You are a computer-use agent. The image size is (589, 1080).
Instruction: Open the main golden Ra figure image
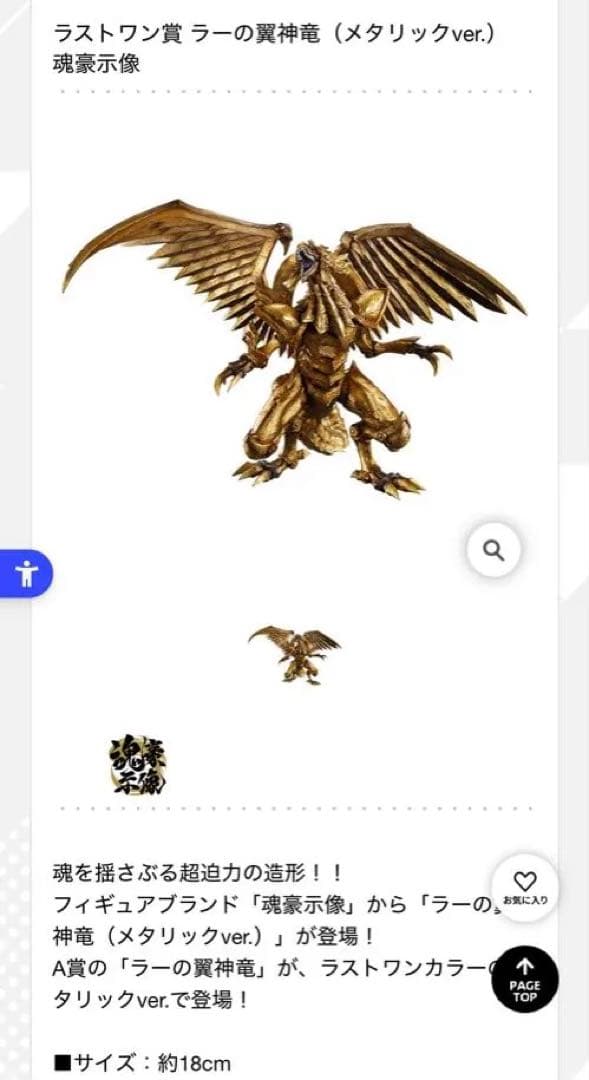[x=294, y=349]
